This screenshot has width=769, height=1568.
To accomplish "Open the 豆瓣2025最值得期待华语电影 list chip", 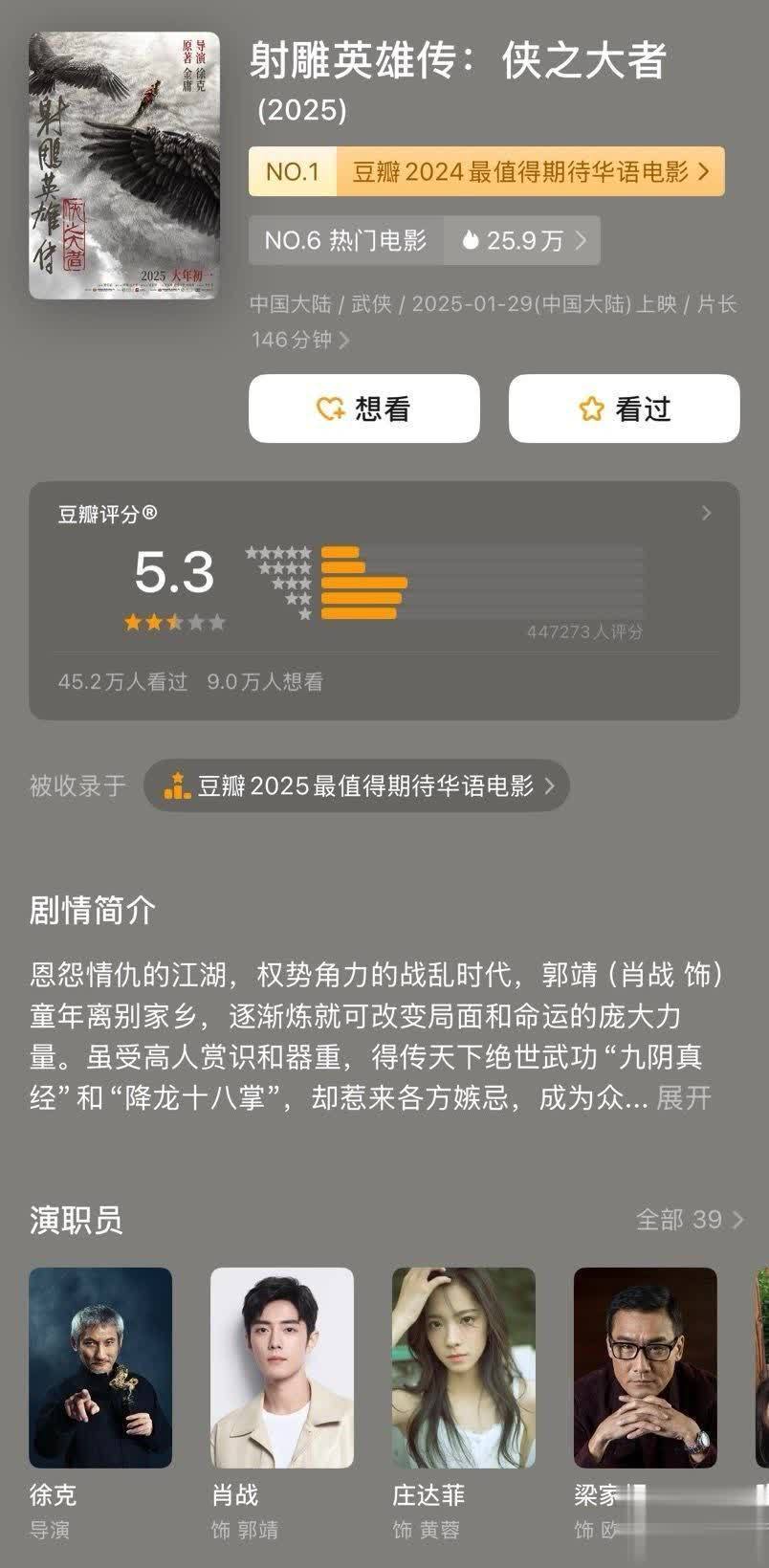I will pyautogui.click(x=356, y=786).
